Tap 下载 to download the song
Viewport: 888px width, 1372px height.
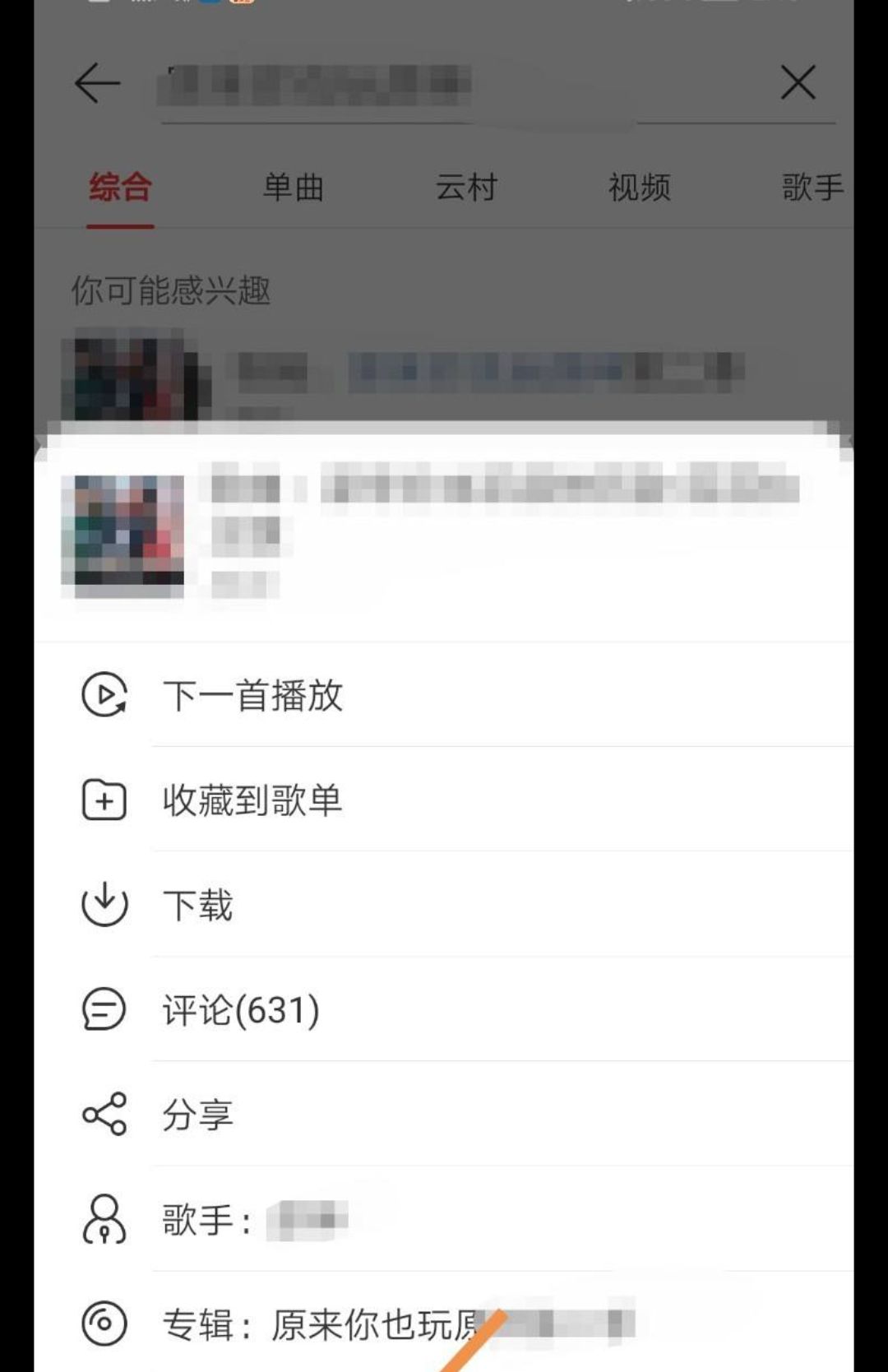197,905
